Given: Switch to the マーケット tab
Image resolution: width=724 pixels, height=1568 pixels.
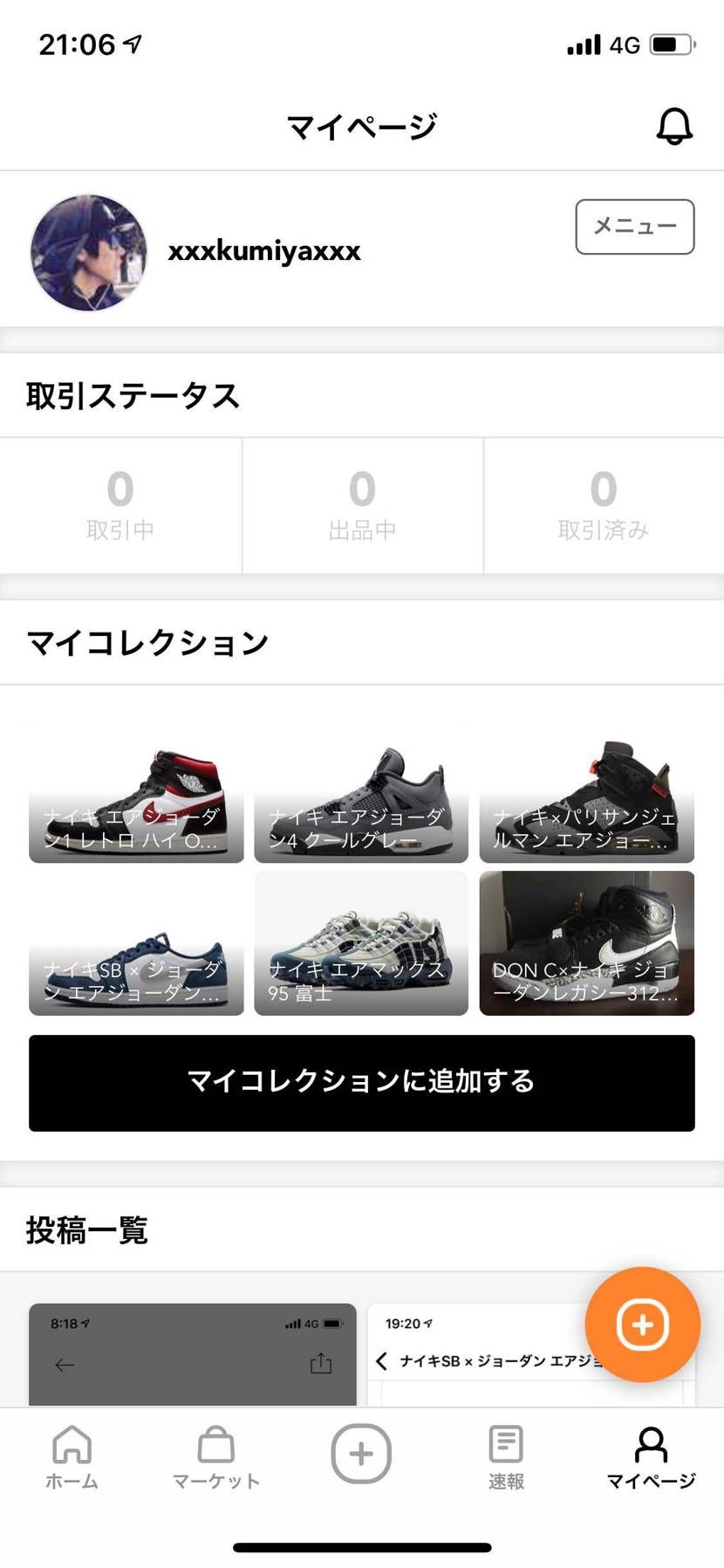Looking at the screenshot, I should tap(215, 1458).
